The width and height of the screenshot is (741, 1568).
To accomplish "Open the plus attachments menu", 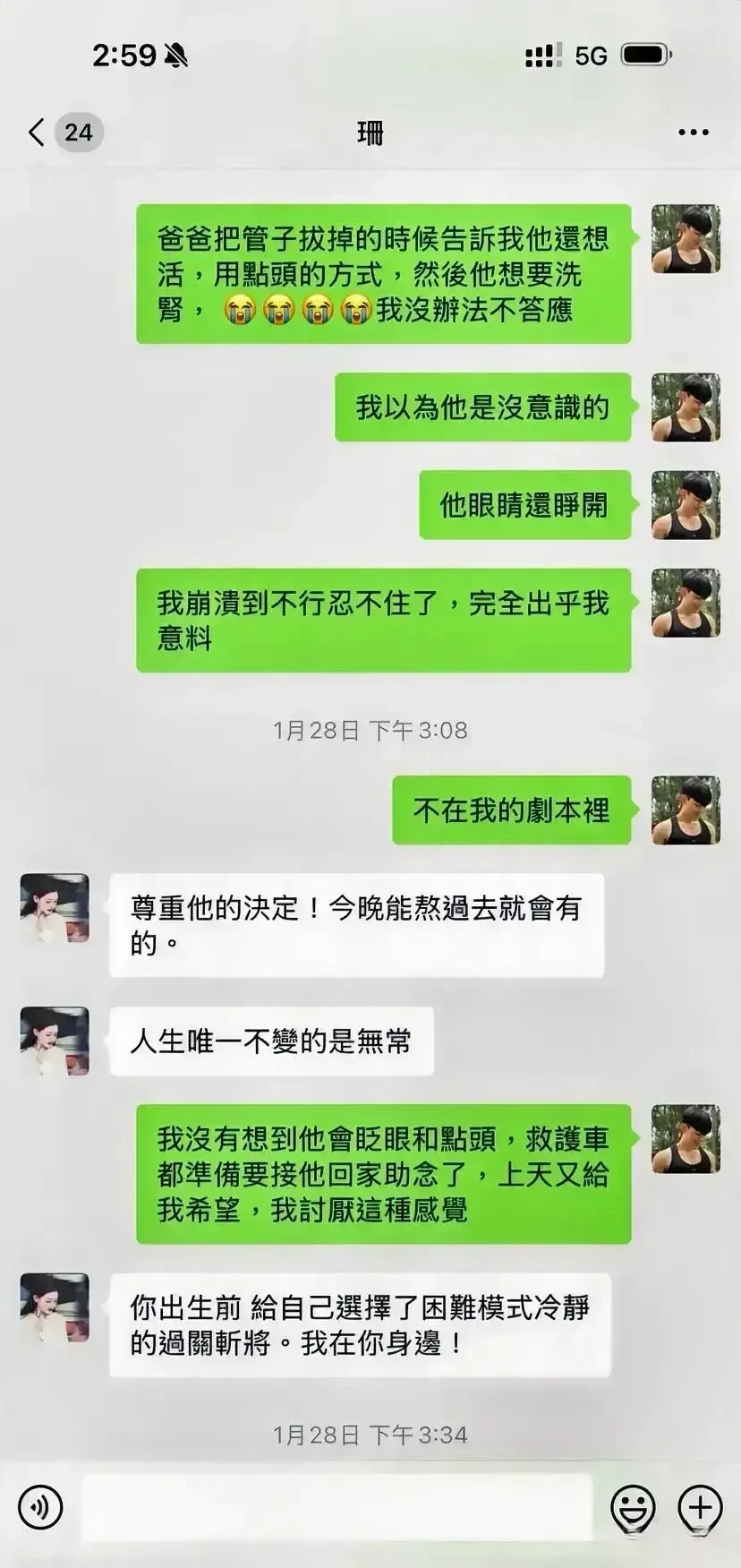I will click(x=700, y=1507).
